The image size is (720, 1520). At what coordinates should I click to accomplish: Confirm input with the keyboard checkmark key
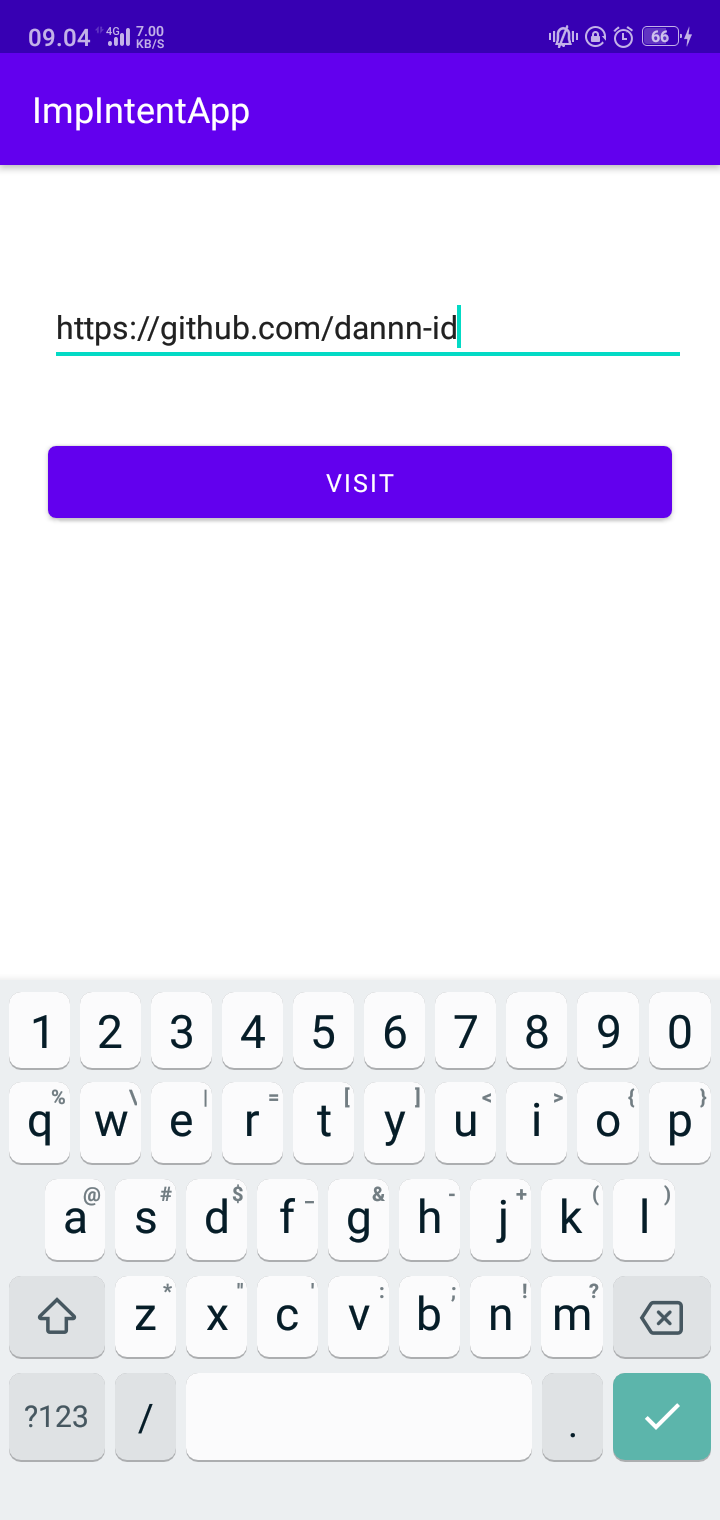tap(661, 1416)
